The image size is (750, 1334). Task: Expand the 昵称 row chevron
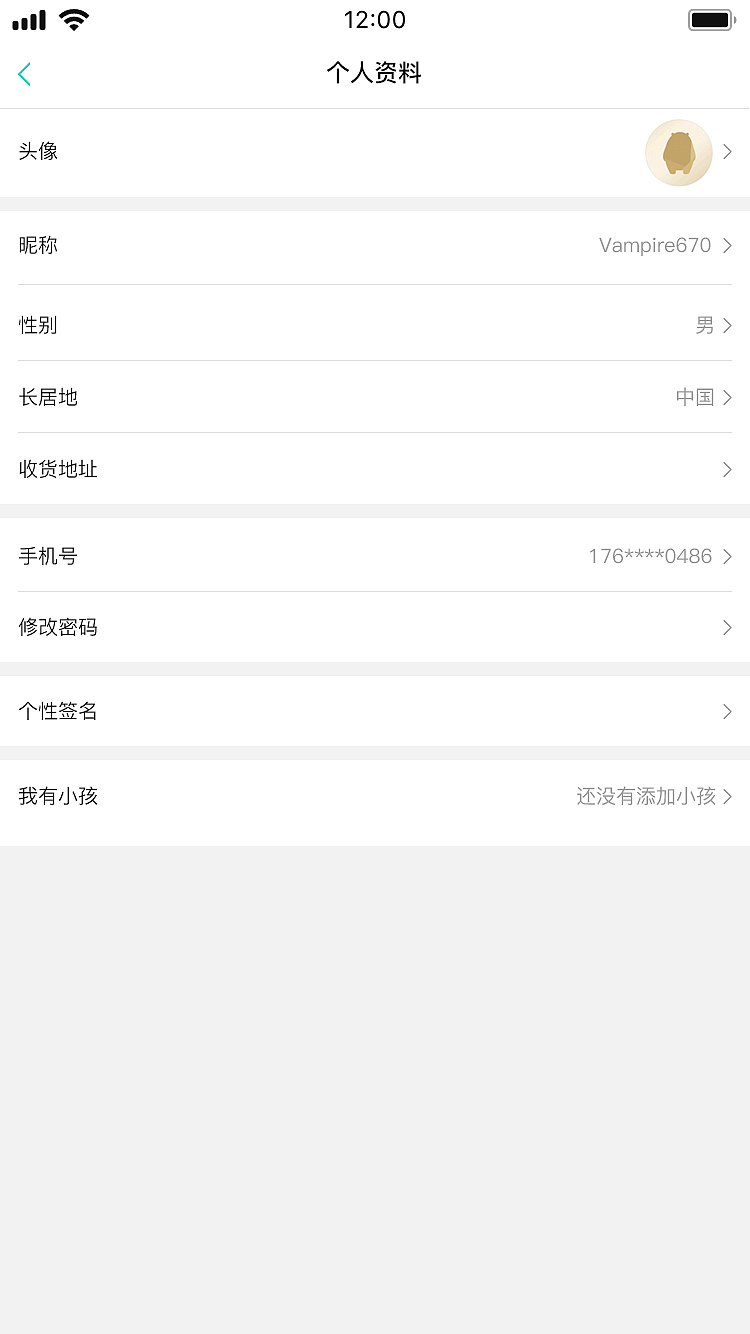pos(728,245)
